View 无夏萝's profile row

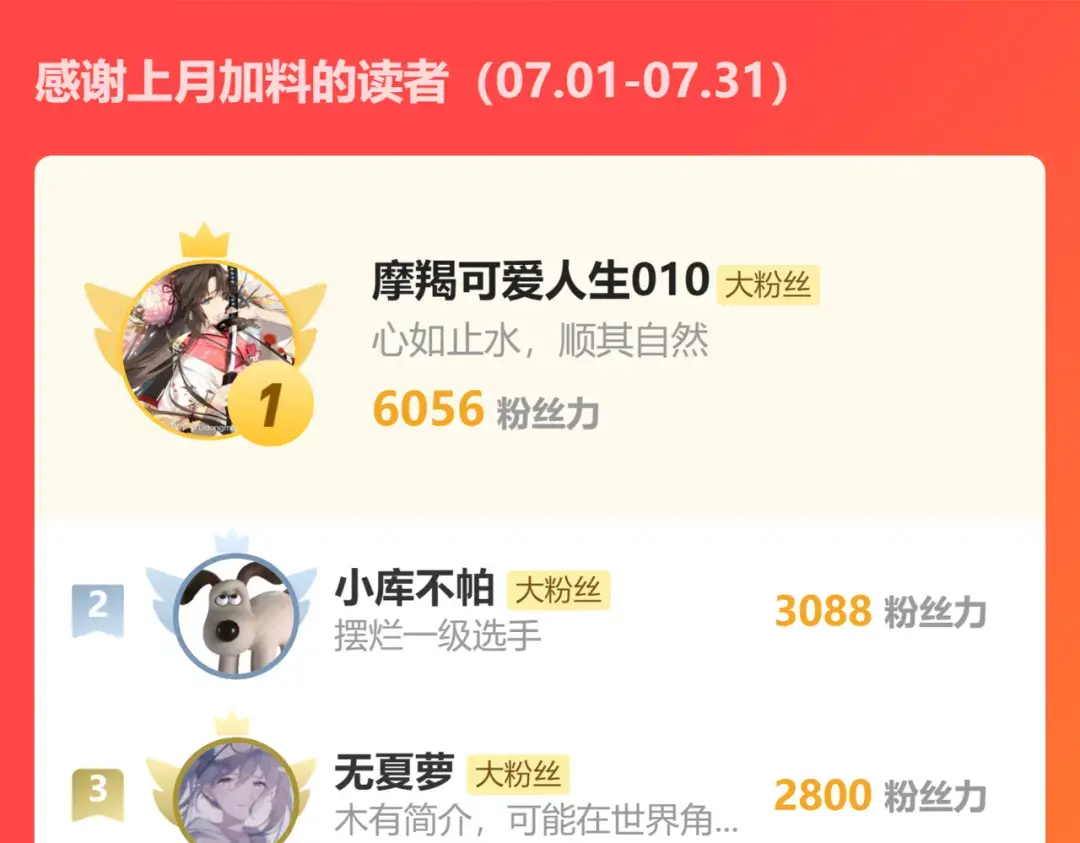pos(393,772)
